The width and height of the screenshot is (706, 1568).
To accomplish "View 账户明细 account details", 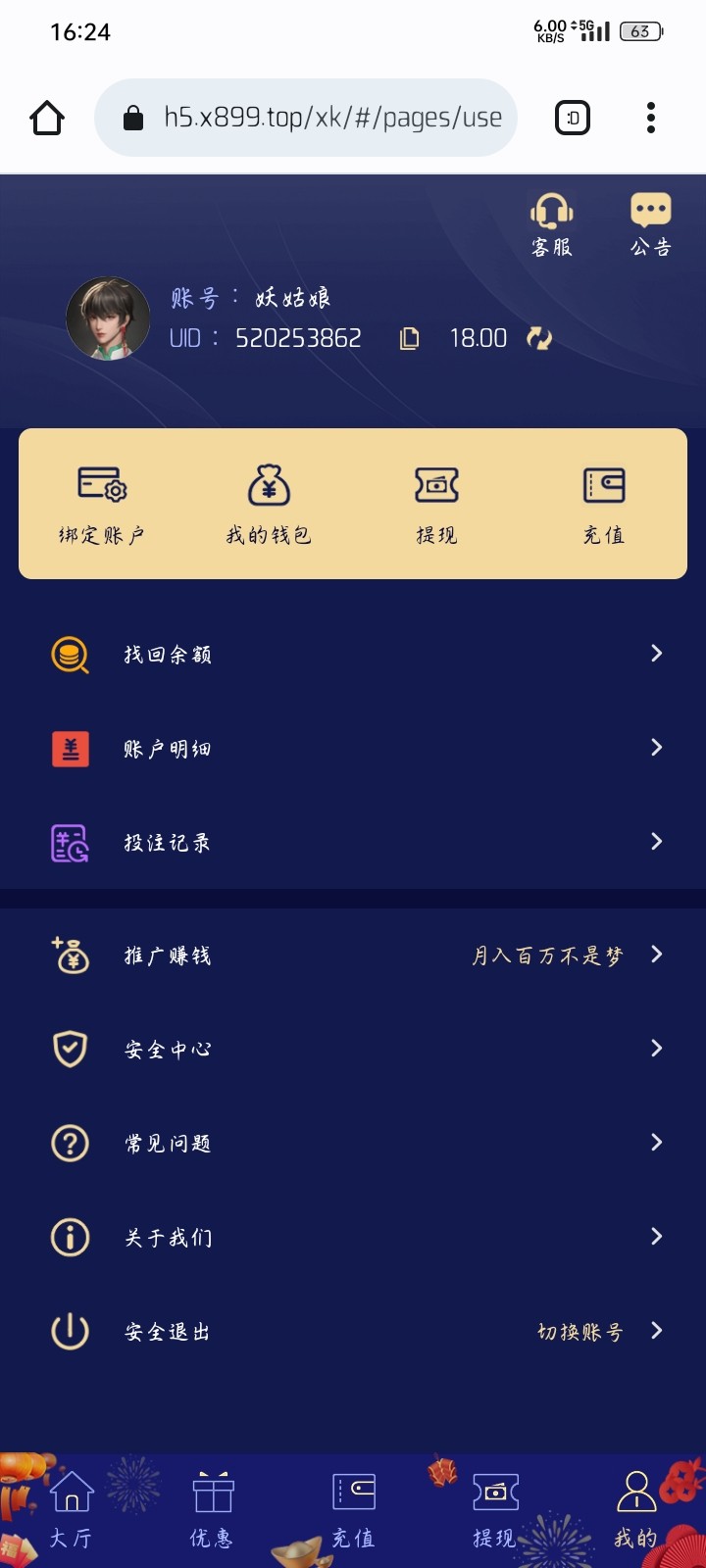I will point(353,749).
